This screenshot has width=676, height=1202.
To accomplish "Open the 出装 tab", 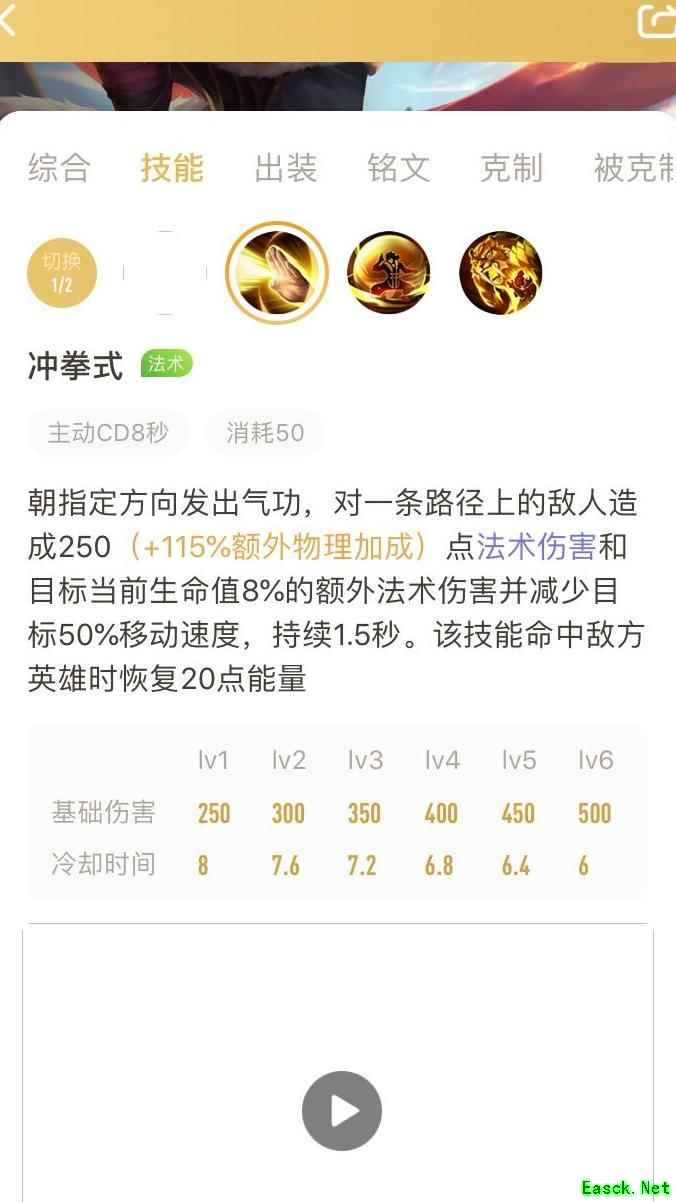I will [x=285, y=168].
